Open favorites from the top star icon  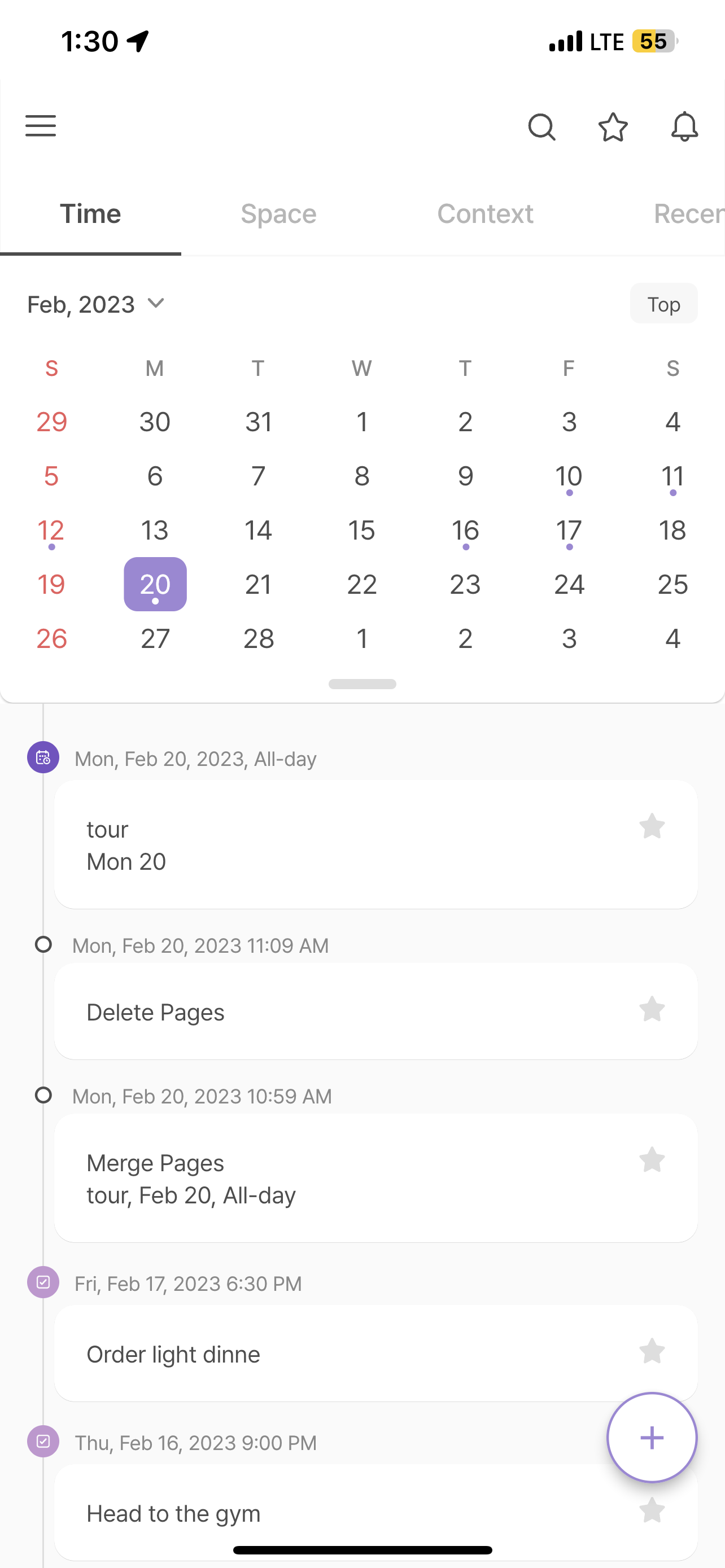[x=613, y=126]
